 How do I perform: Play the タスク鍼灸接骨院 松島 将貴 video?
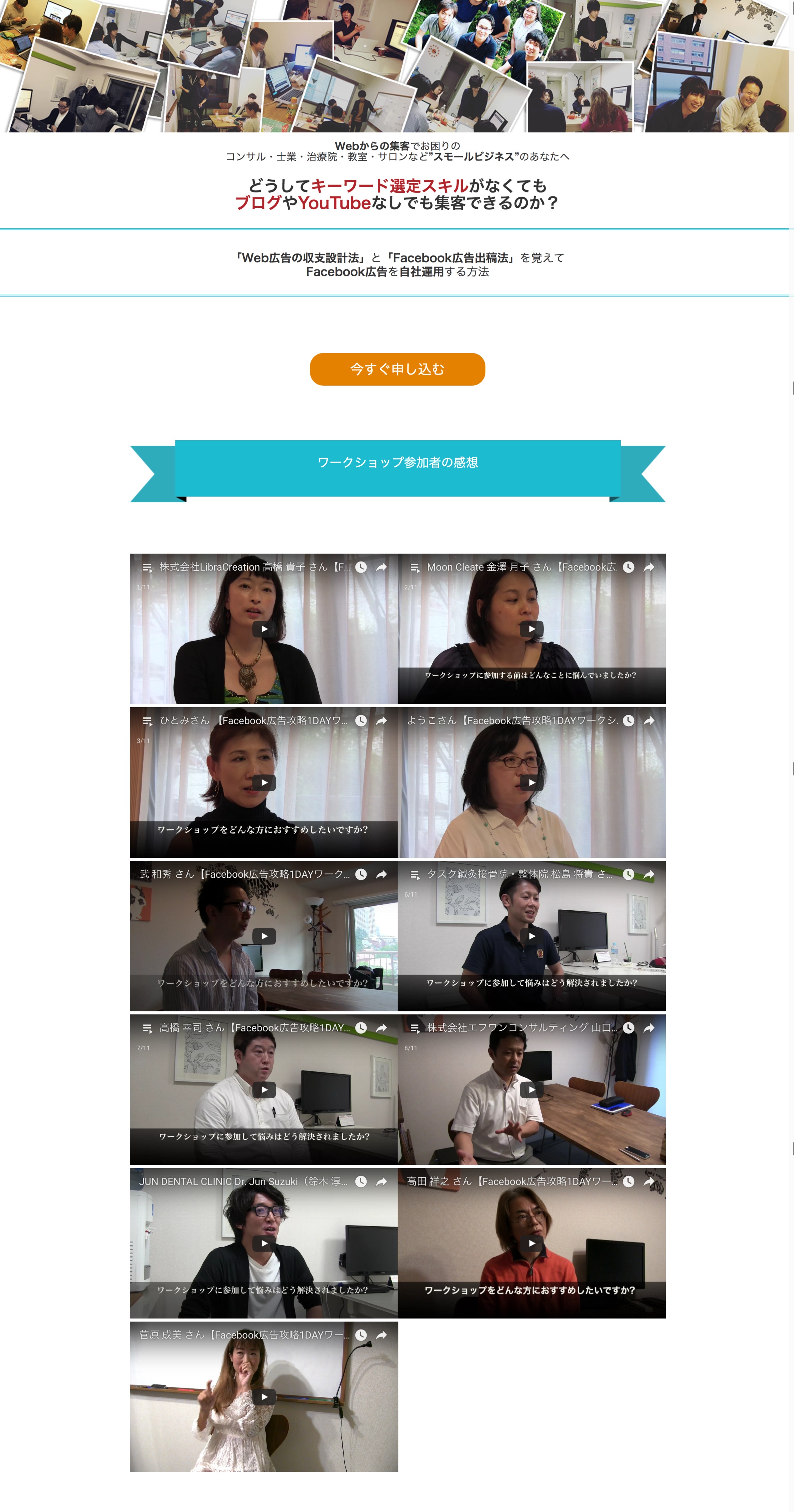pos(532,936)
